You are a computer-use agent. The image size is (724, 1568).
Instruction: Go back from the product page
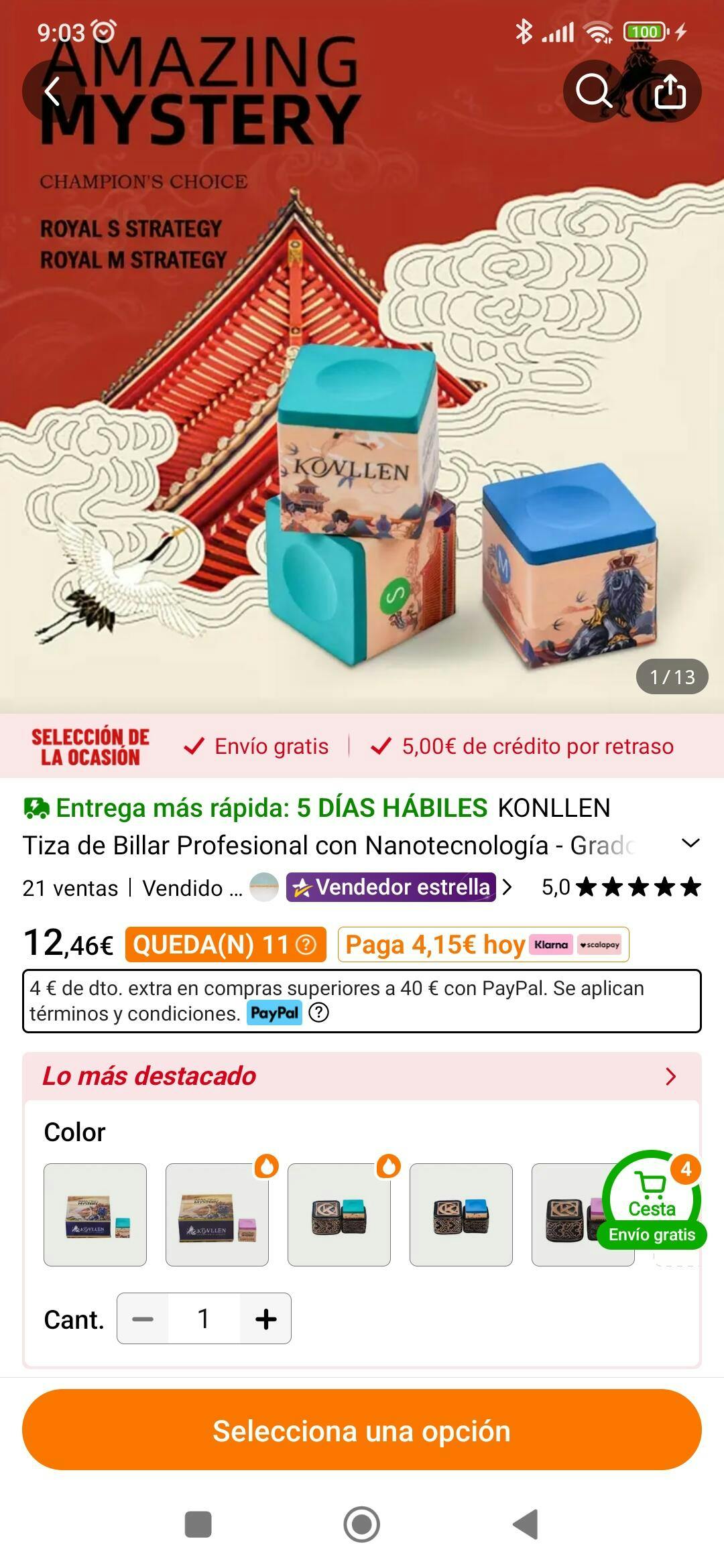(x=52, y=91)
